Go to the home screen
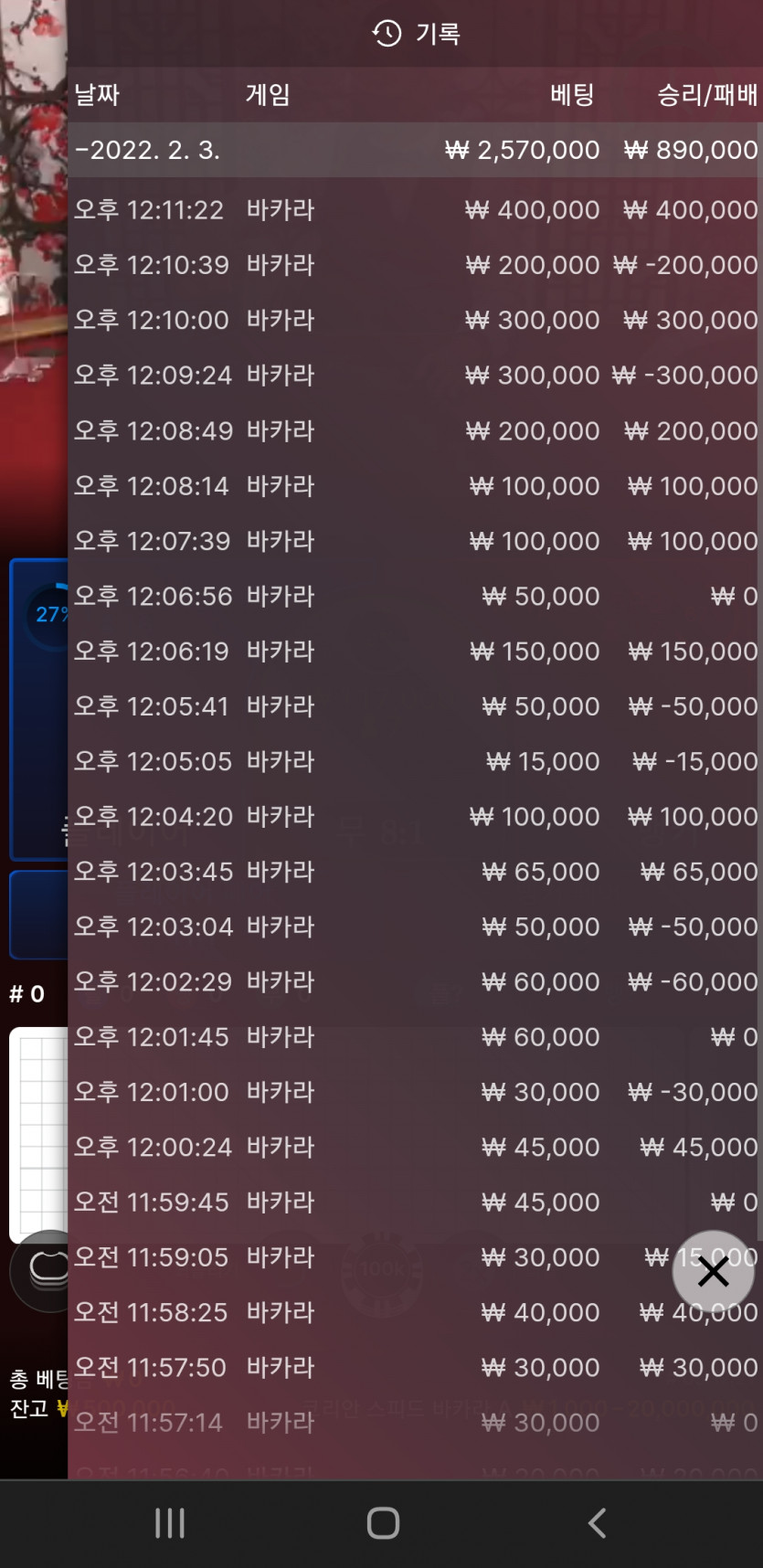763x1568 pixels. point(383,1523)
